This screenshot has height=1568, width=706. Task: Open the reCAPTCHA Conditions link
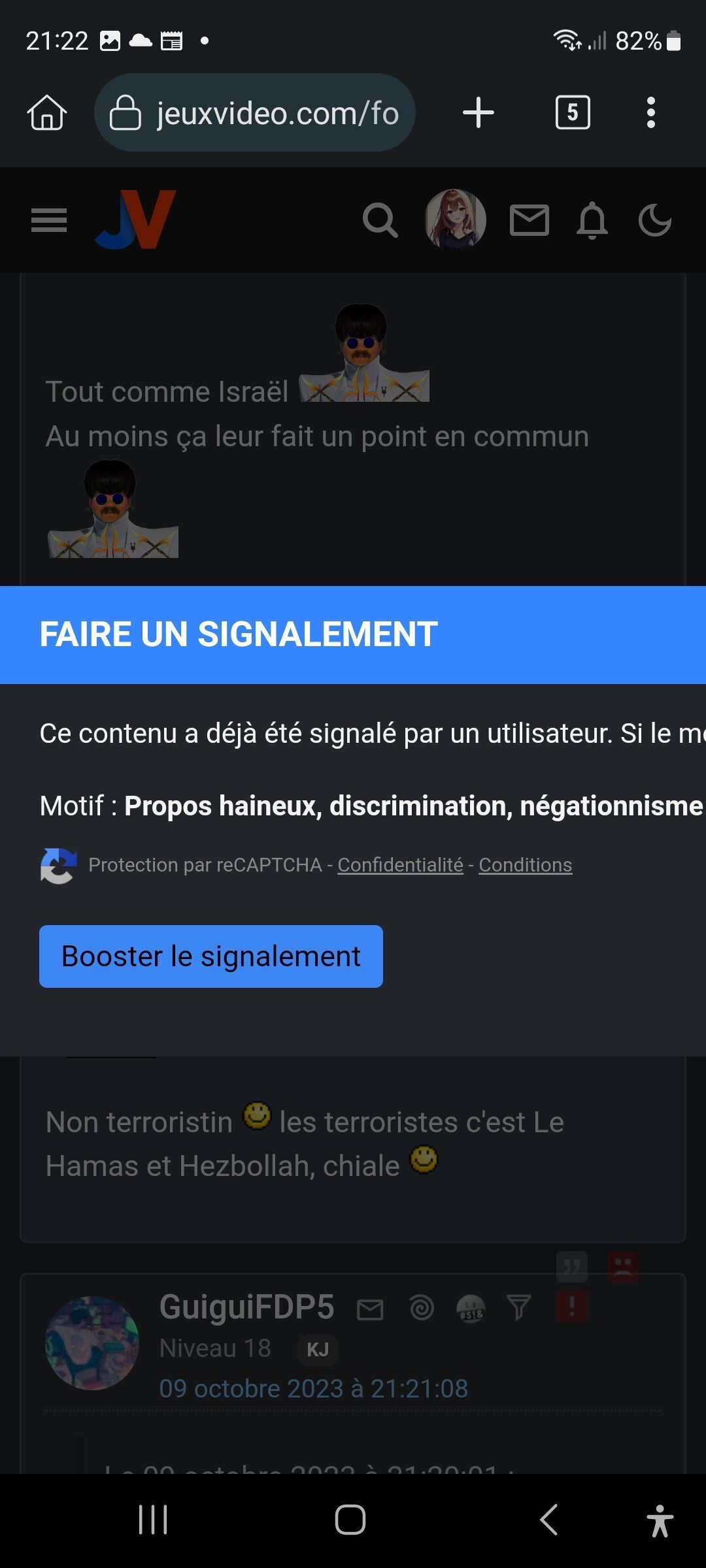(x=526, y=865)
